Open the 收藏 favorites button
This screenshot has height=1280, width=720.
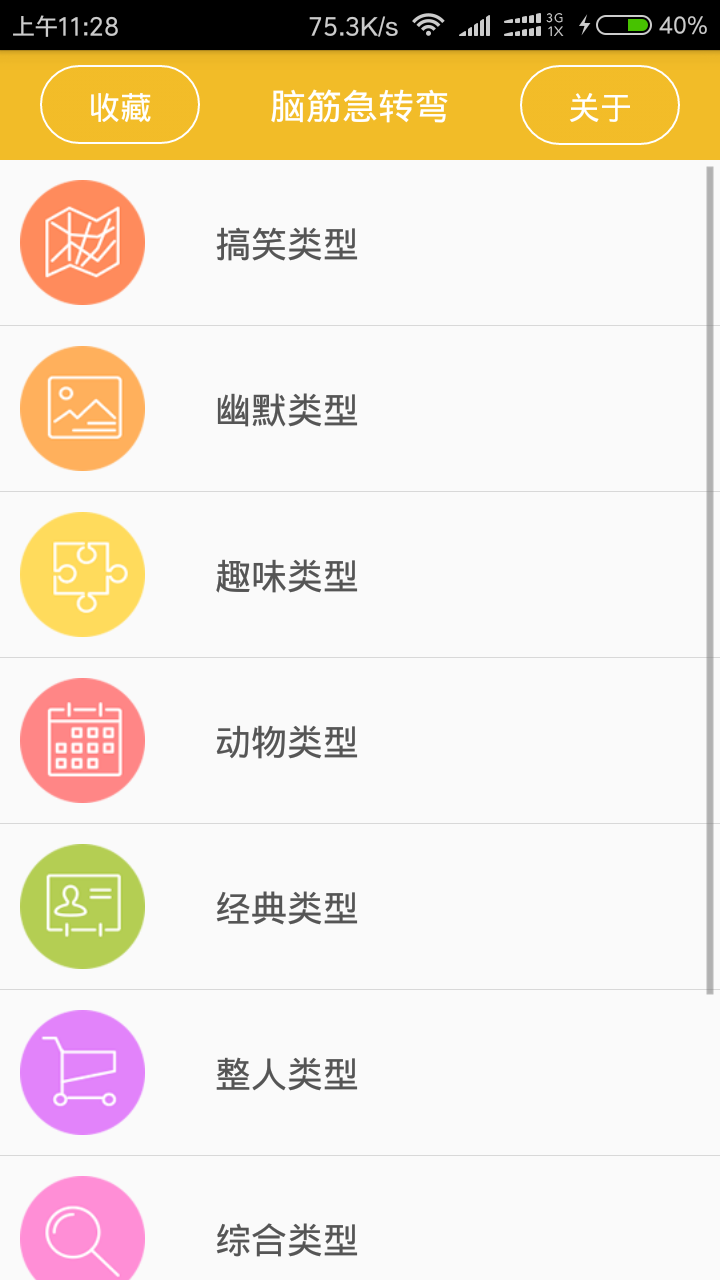[120, 105]
